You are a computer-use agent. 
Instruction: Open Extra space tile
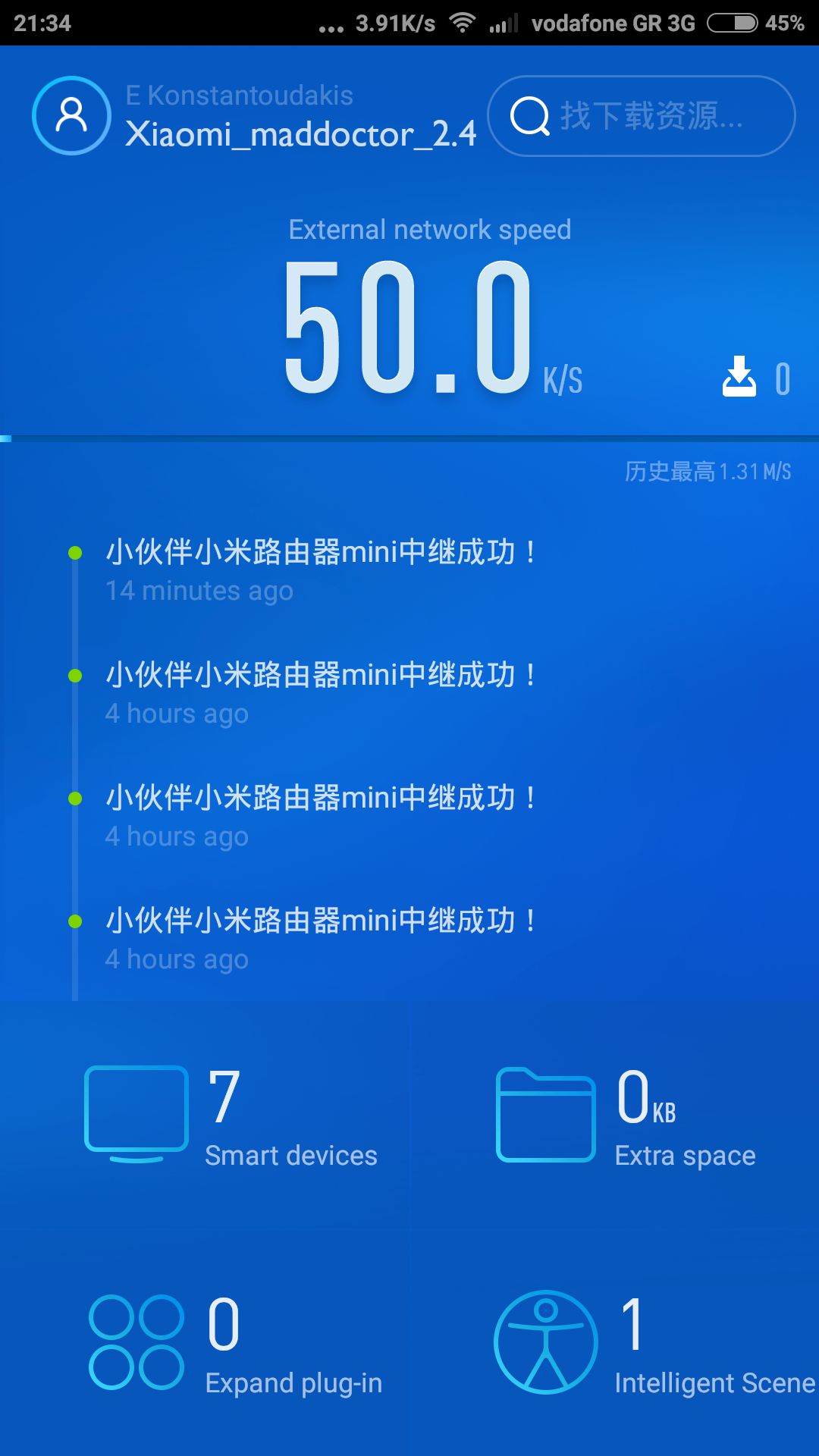coord(626,1119)
